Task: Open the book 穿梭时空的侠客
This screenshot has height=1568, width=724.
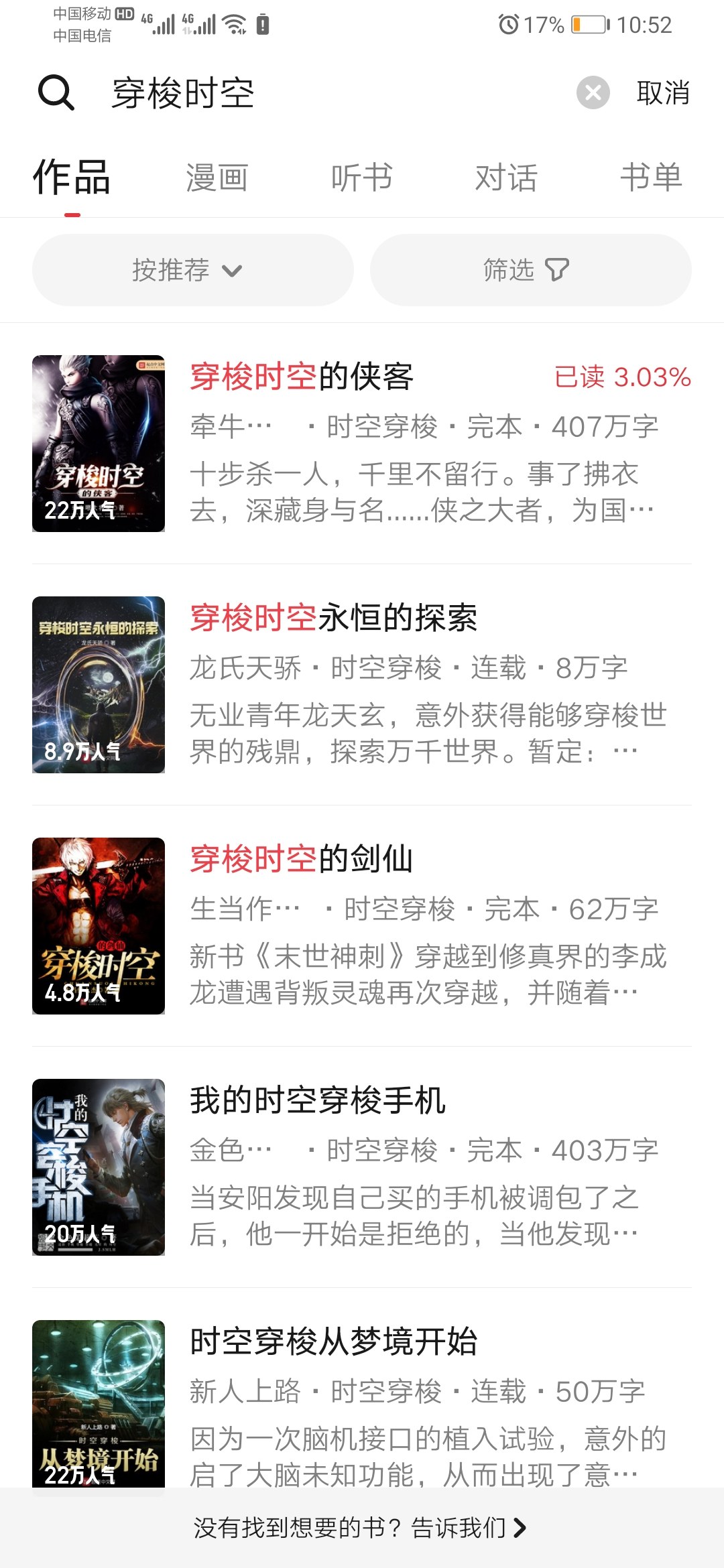Action: click(362, 444)
